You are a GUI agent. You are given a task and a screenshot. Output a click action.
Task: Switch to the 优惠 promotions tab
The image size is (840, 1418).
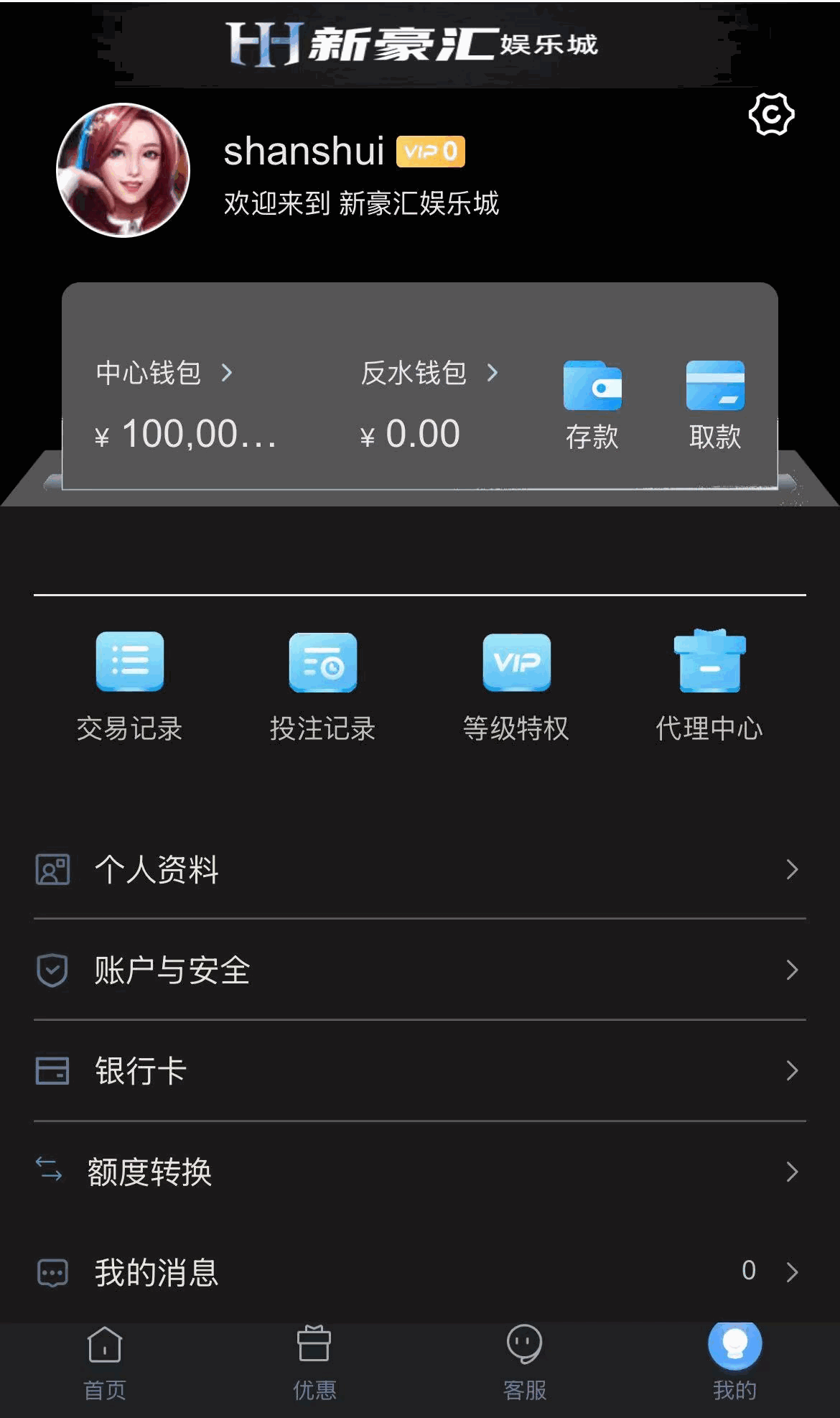pyautogui.click(x=315, y=1365)
